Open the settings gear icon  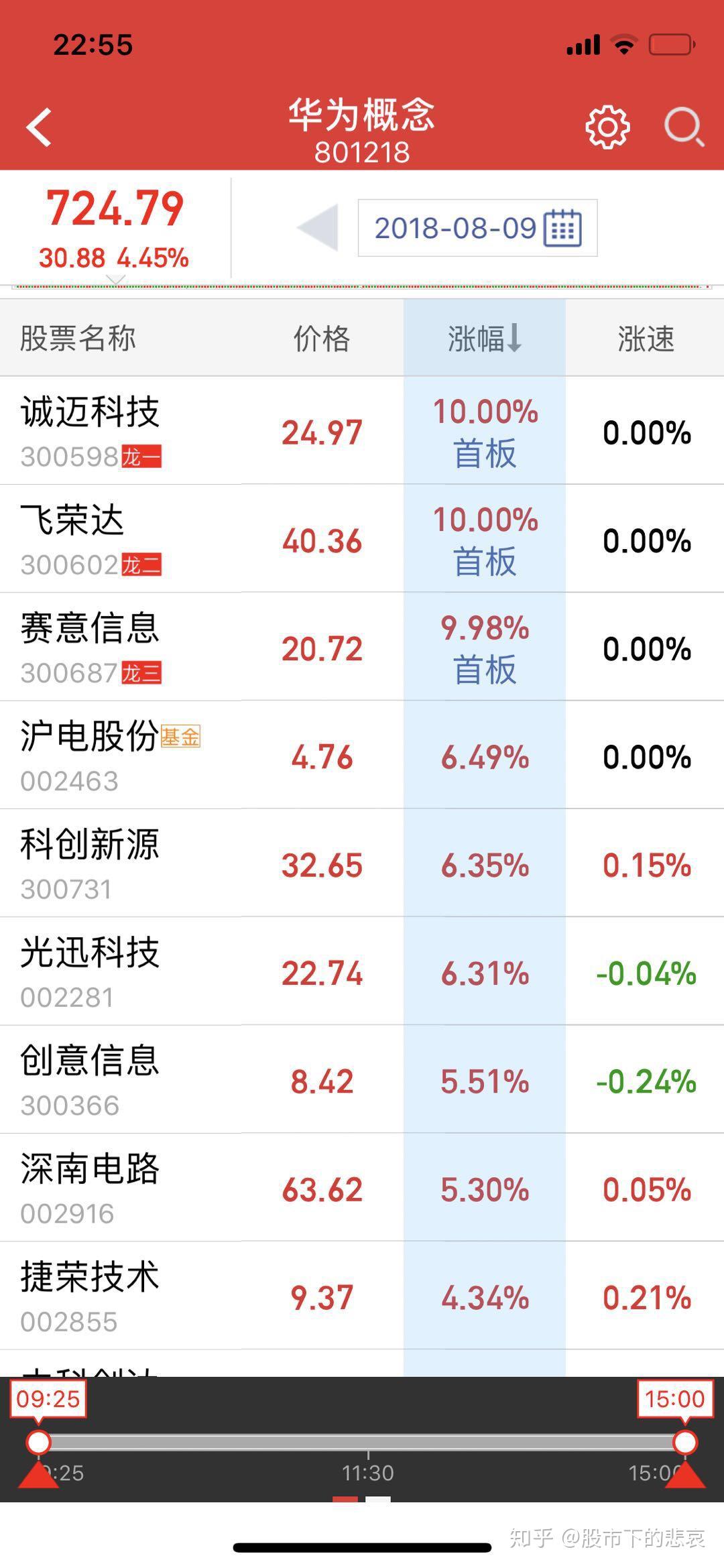(607, 127)
